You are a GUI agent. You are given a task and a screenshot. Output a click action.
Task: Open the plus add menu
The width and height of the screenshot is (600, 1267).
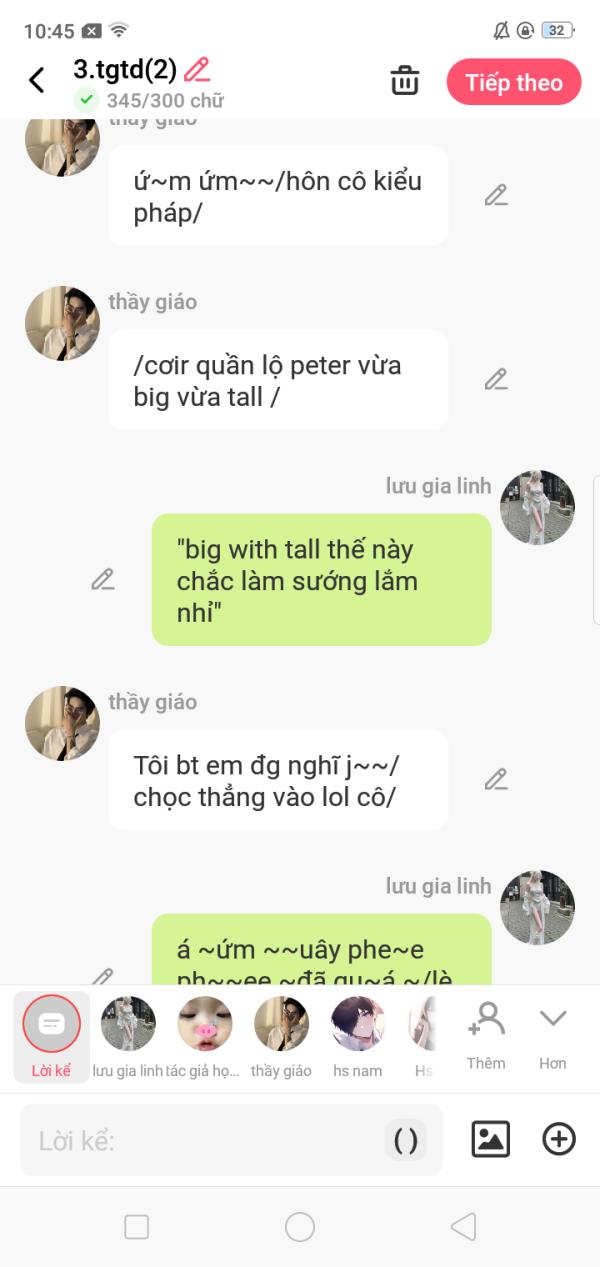pyautogui.click(x=559, y=1139)
